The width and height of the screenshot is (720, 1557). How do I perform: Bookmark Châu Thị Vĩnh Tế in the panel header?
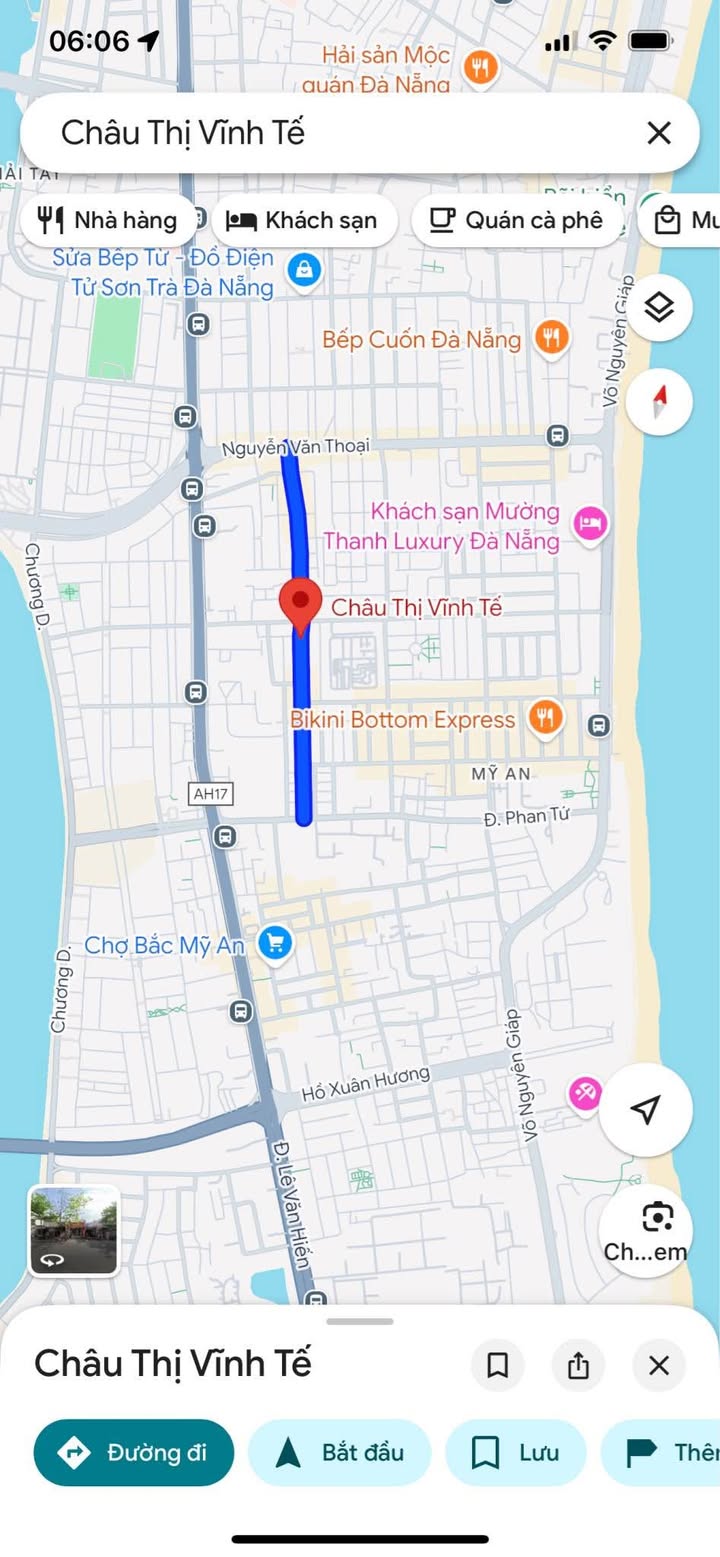[x=497, y=1365]
